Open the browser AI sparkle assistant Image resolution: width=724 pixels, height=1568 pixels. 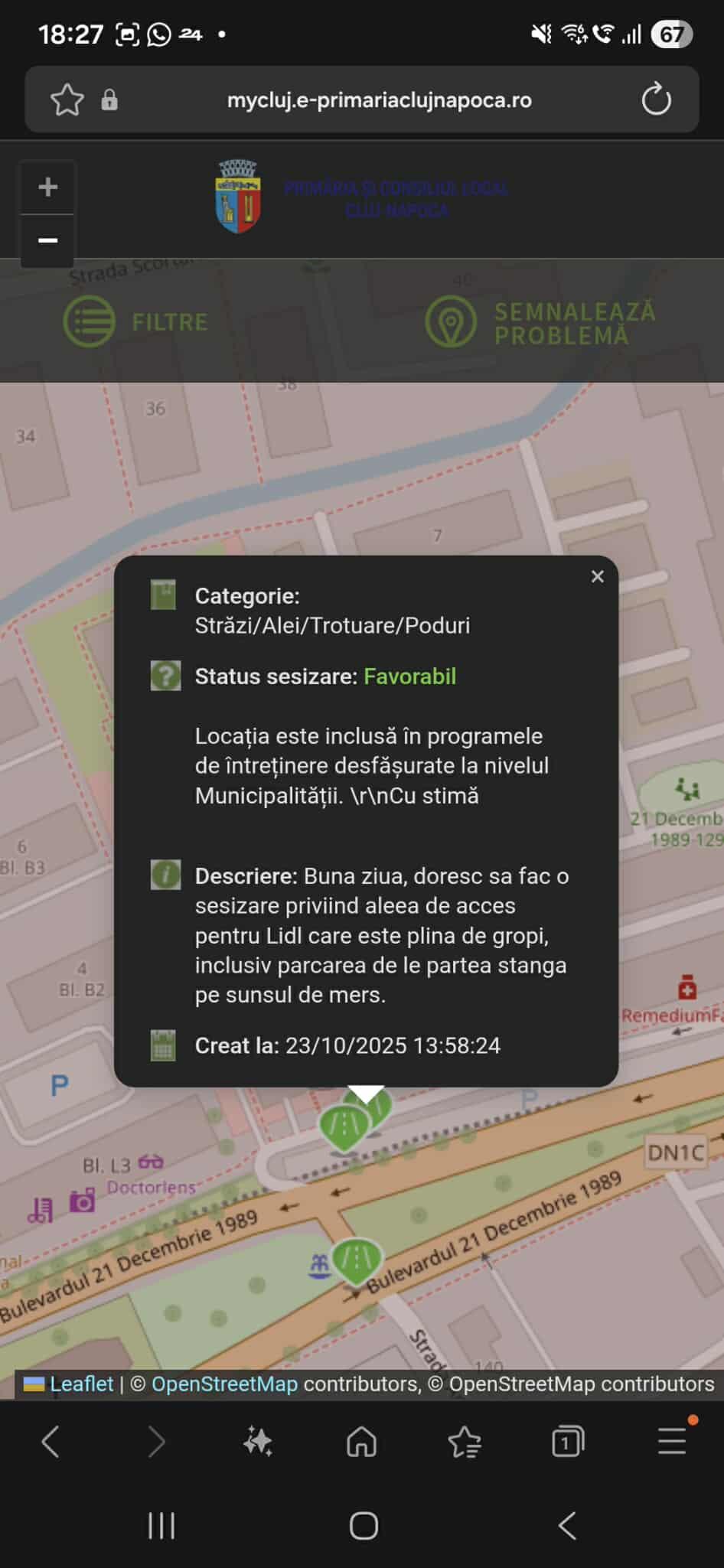(258, 1442)
